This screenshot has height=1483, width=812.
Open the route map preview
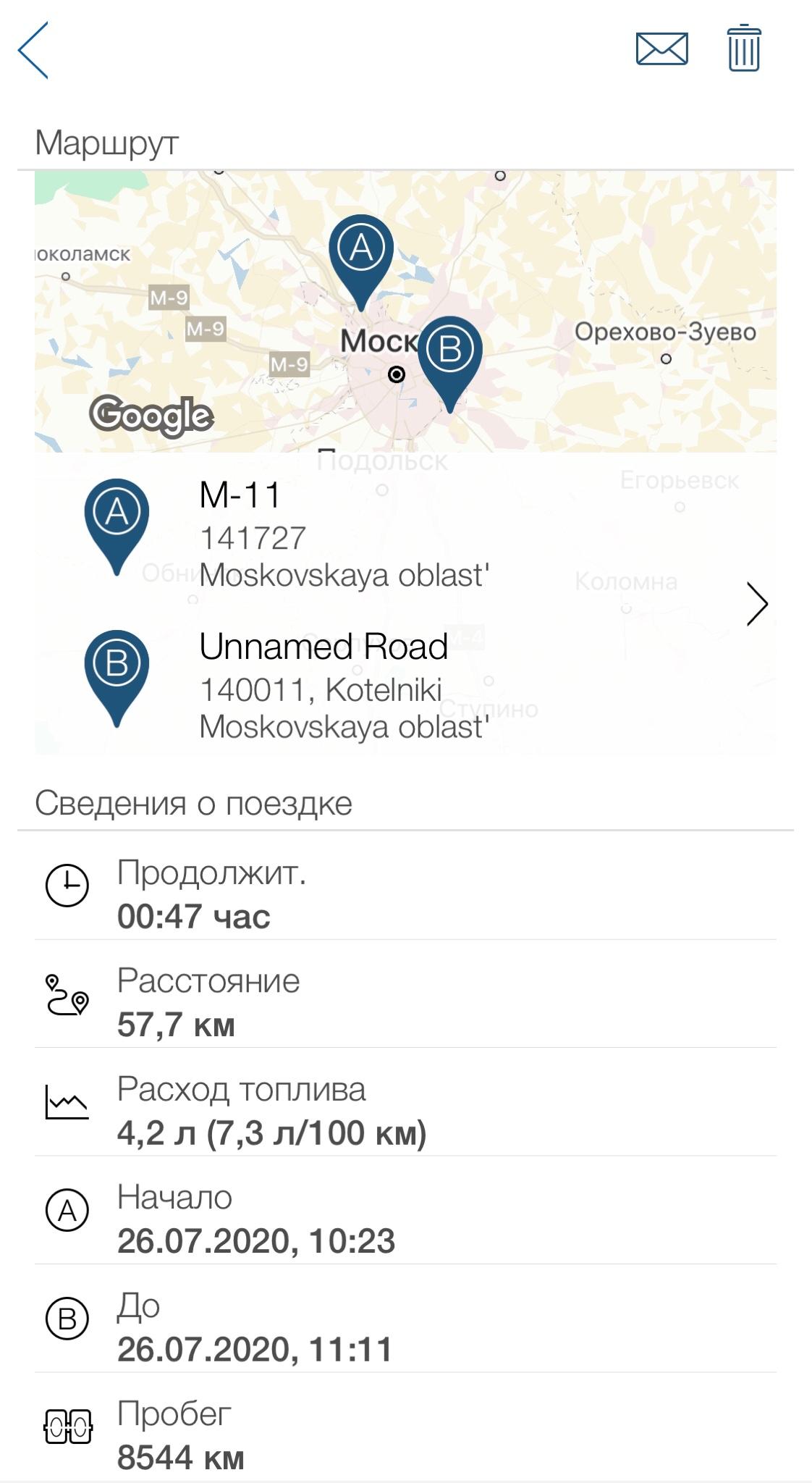405,311
